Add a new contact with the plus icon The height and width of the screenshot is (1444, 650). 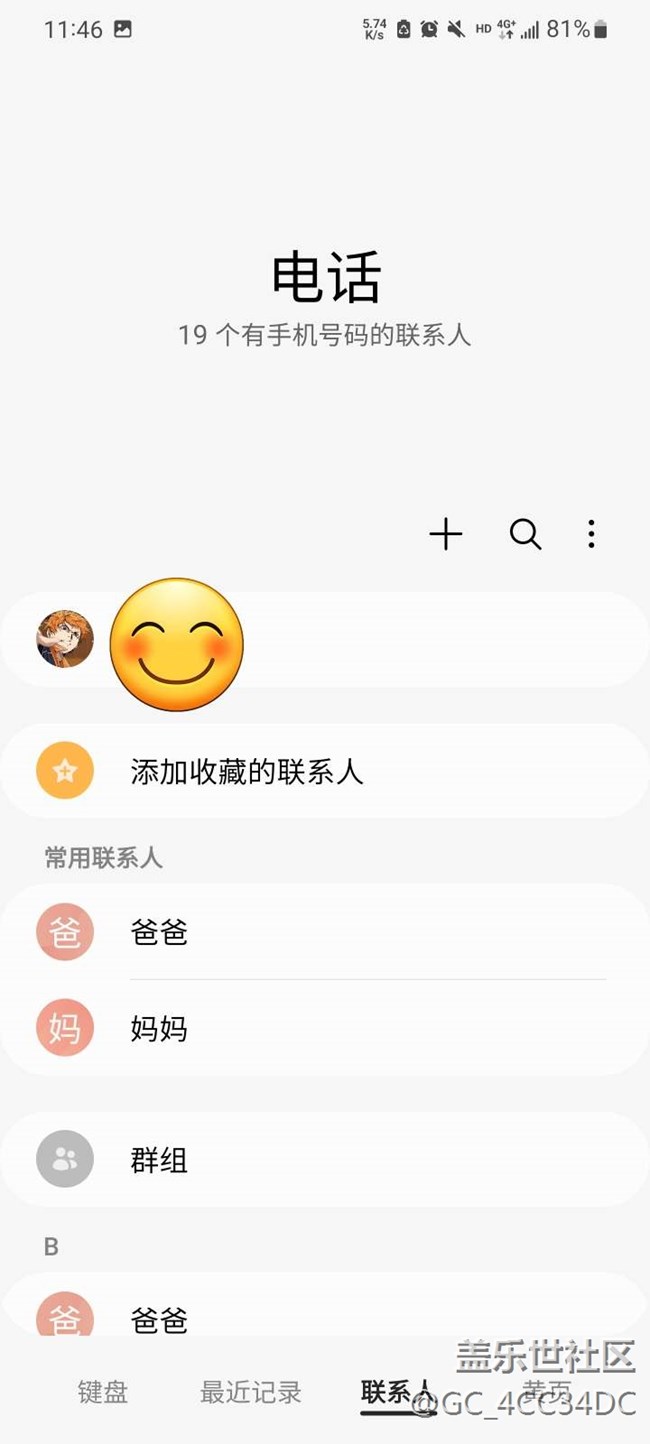pyautogui.click(x=446, y=535)
